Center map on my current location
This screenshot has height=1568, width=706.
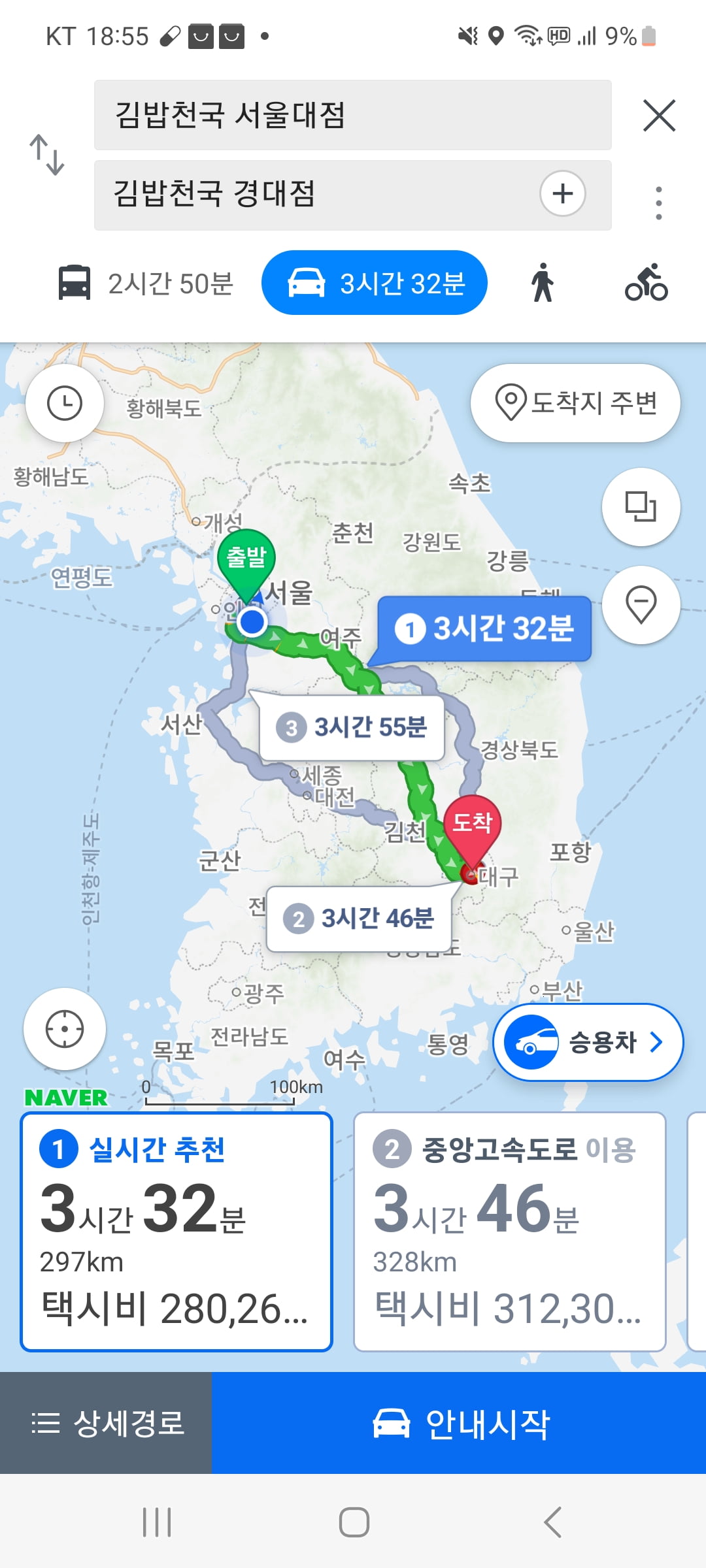[65, 1029]
